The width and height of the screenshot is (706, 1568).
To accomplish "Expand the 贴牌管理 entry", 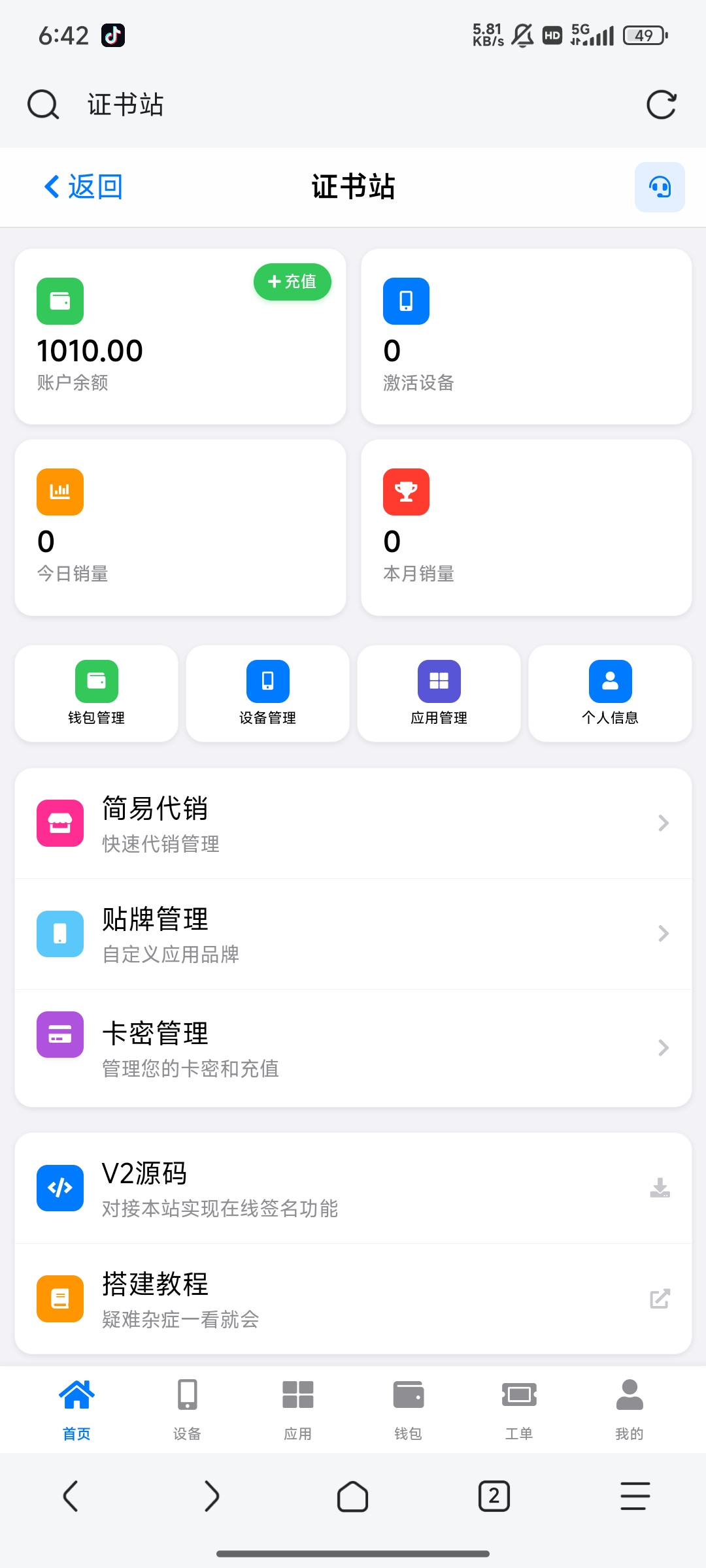I will pos(663,934).
